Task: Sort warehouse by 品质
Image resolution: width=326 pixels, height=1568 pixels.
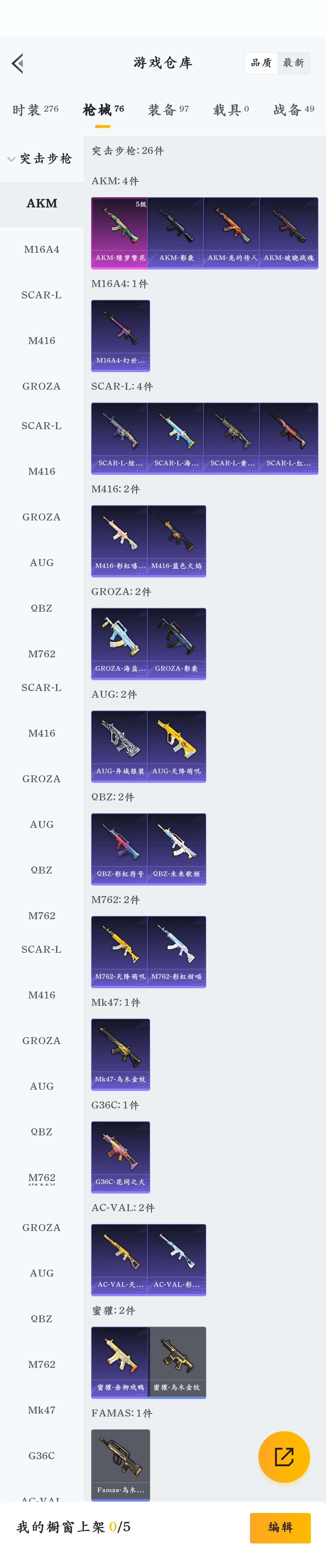Action: pos(261,63)
